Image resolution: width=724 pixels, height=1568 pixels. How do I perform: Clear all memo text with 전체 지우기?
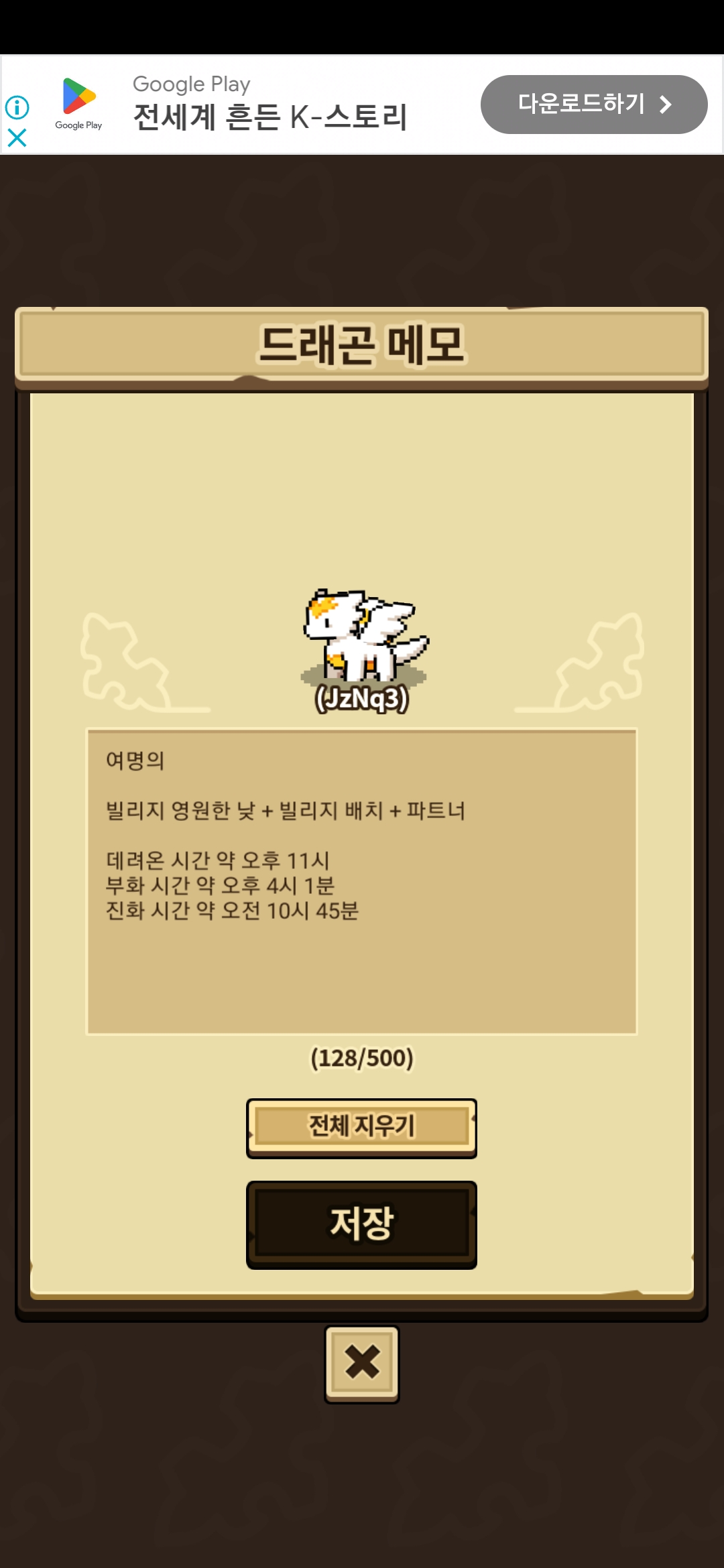tap(361, 1128)
